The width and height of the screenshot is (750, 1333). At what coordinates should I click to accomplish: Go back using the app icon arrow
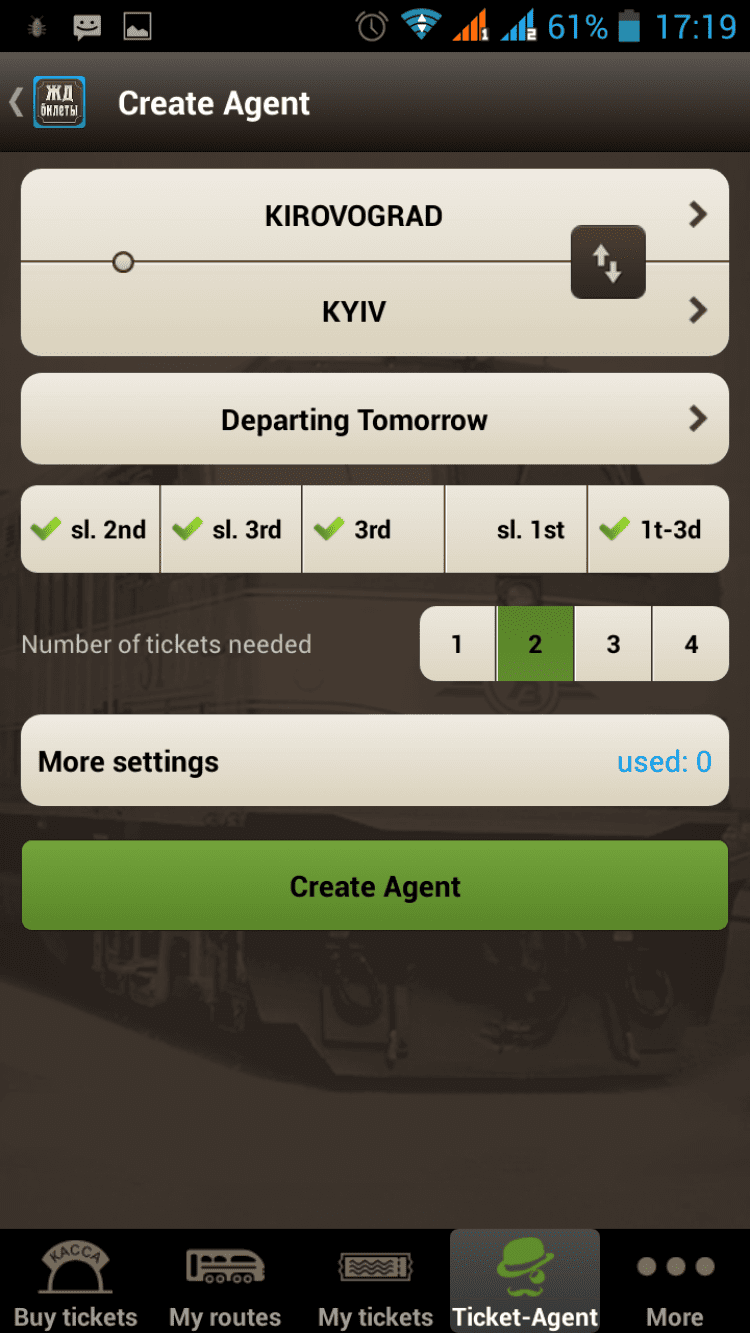46,103
